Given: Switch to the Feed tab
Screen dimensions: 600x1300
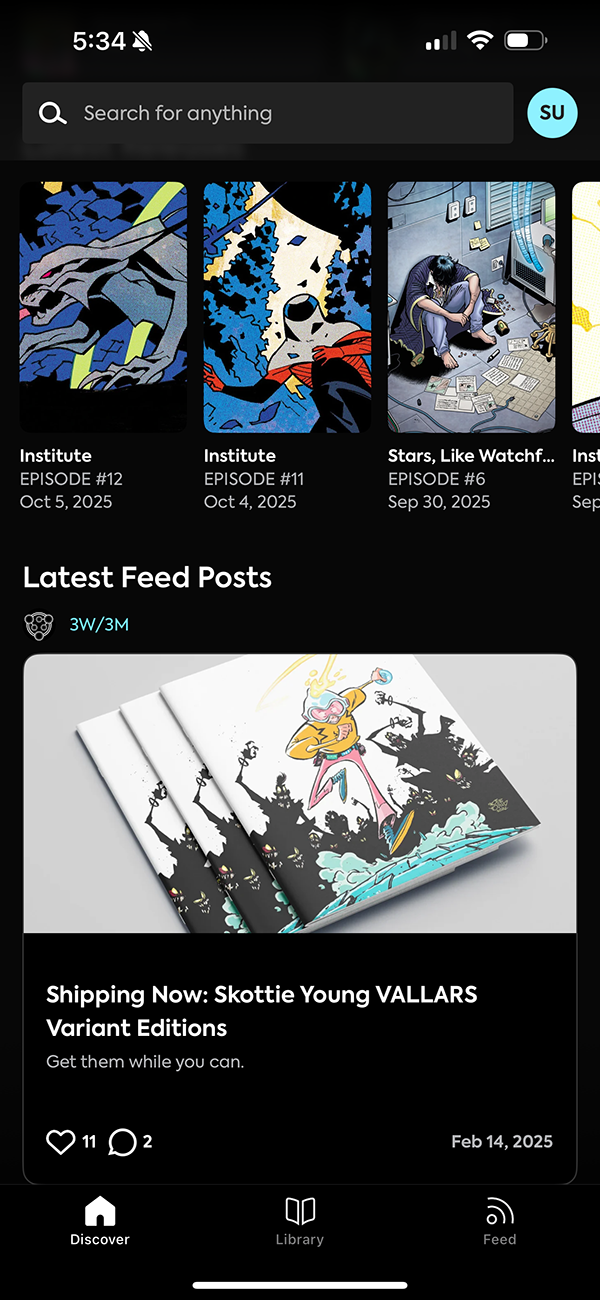Looking at the screenshot, I should coord(500,1222).
